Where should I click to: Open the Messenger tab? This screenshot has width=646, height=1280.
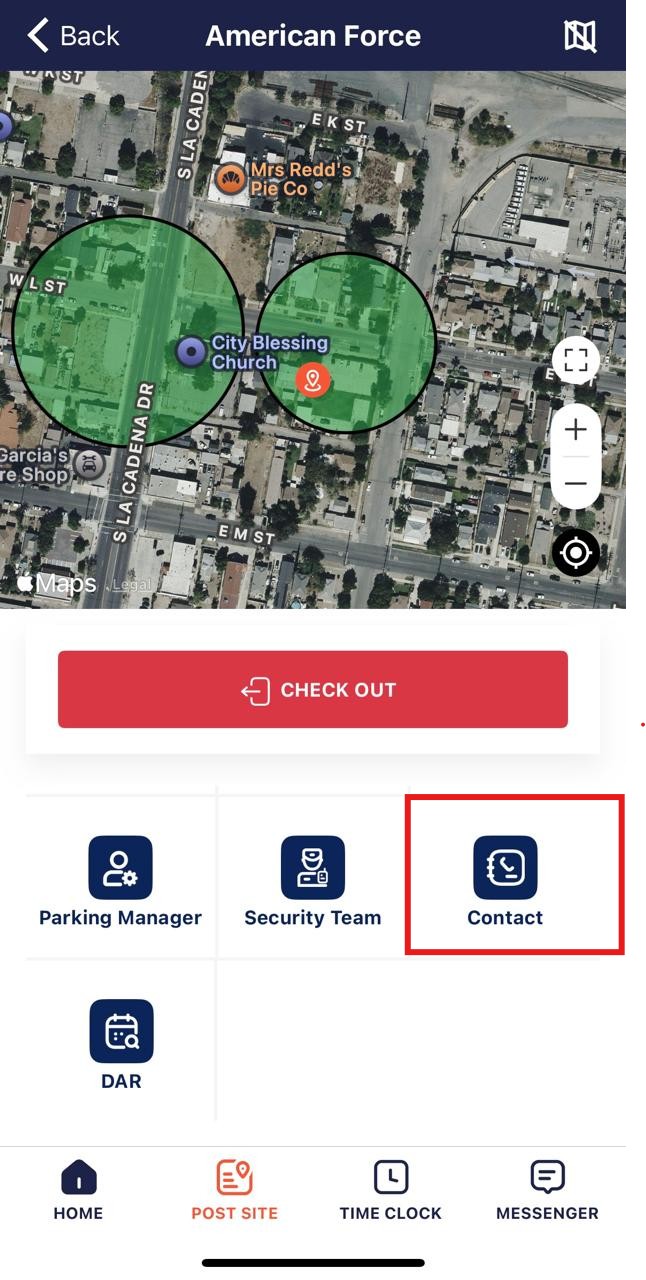click(x=547, y=1190)
